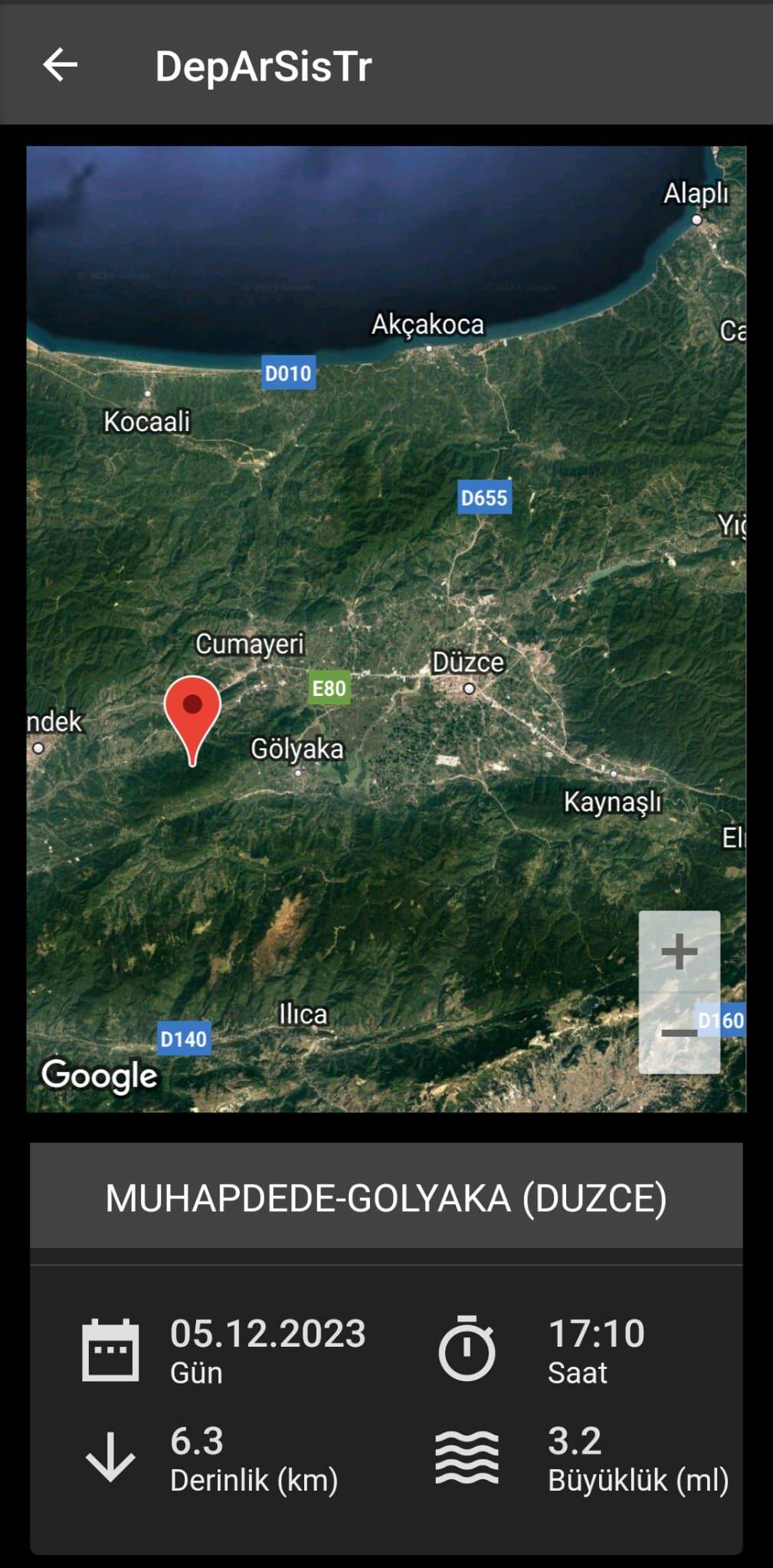Go back using the arrow icon

(x=60, y=64)
